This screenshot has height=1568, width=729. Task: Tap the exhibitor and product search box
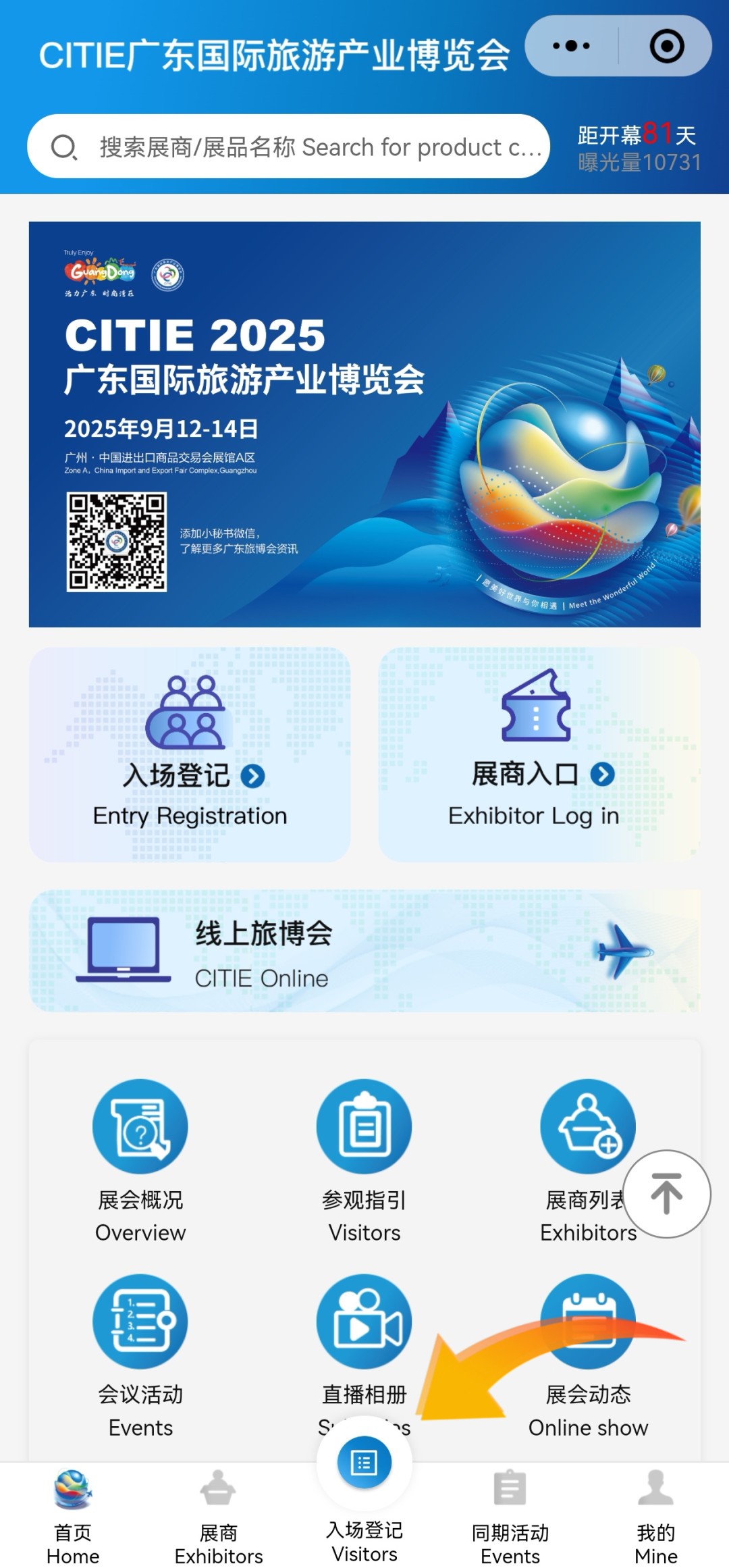pos(289,147)
